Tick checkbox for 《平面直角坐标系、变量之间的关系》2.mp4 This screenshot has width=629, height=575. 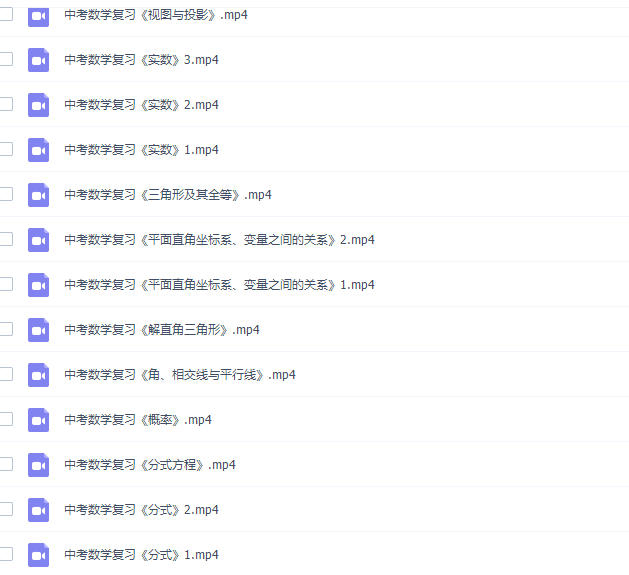coord(6,239)
